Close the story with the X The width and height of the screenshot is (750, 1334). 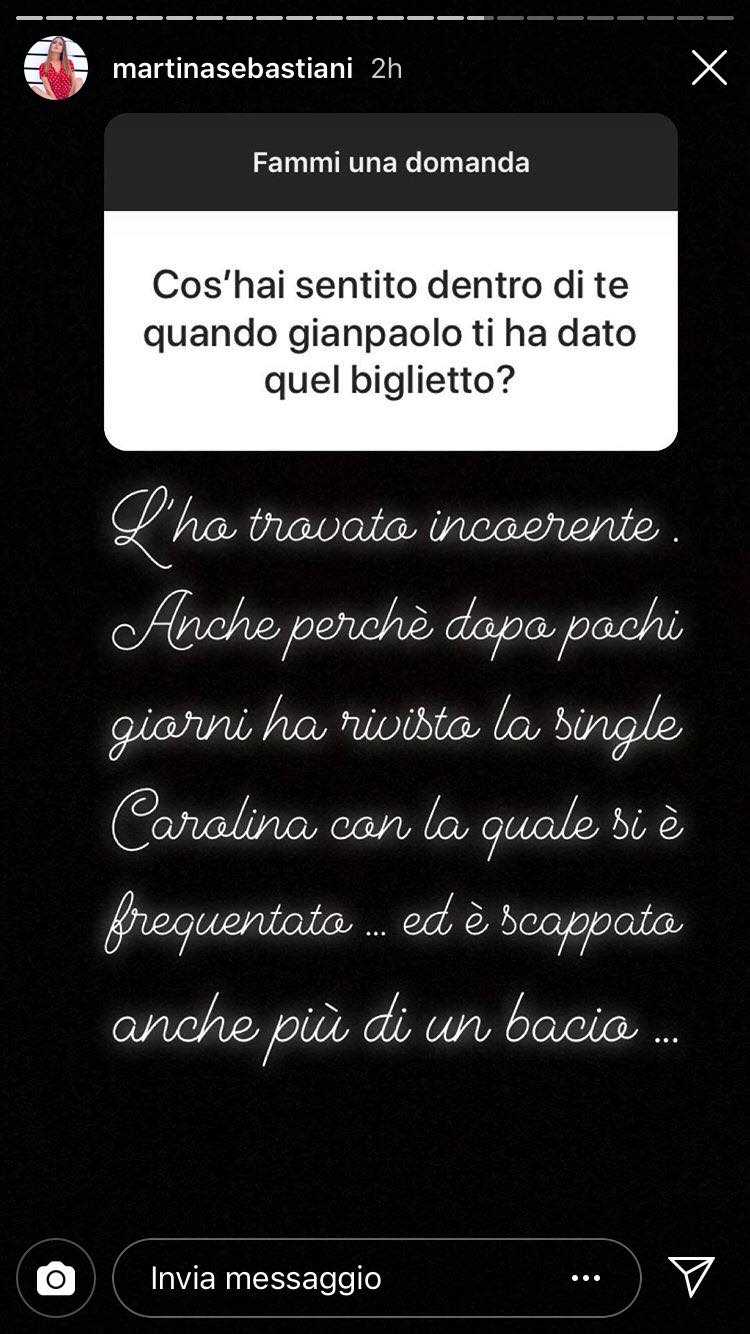[x=709, y=68]
